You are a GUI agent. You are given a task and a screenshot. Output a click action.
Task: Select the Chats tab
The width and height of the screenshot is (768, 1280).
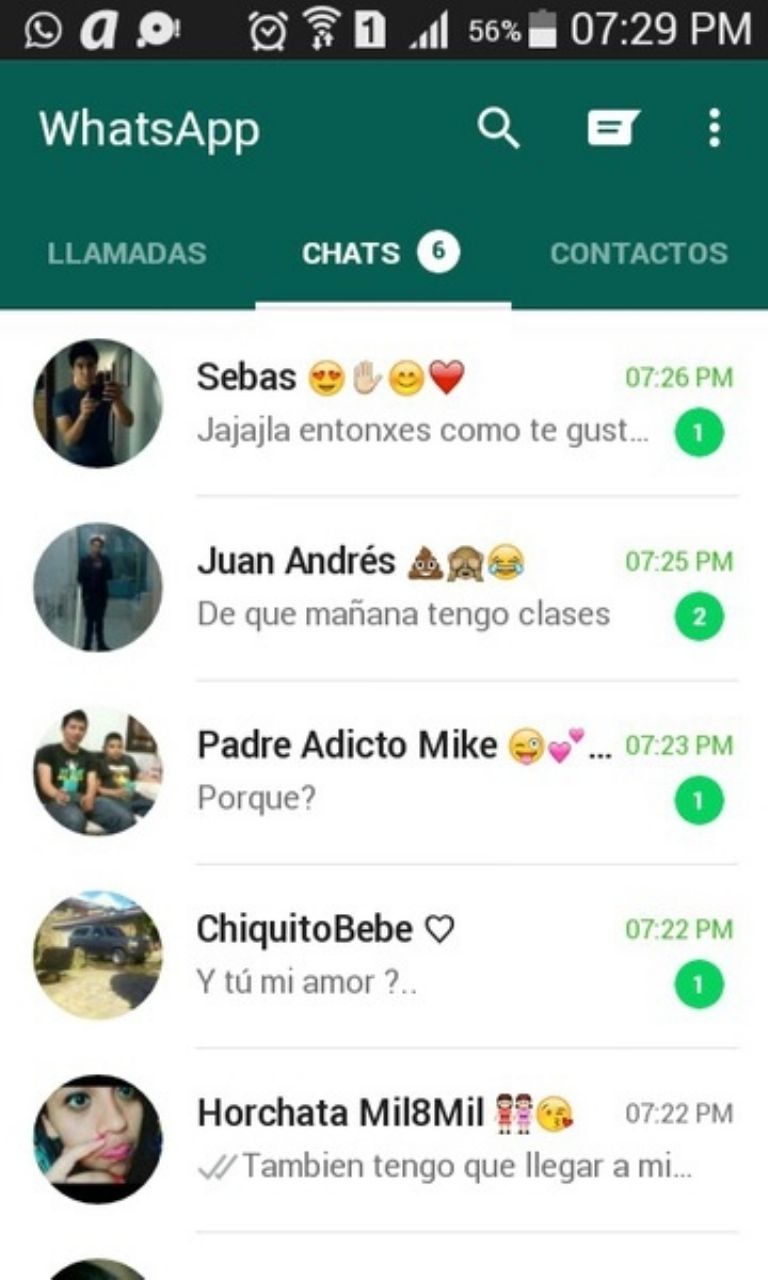click(380, 253)
